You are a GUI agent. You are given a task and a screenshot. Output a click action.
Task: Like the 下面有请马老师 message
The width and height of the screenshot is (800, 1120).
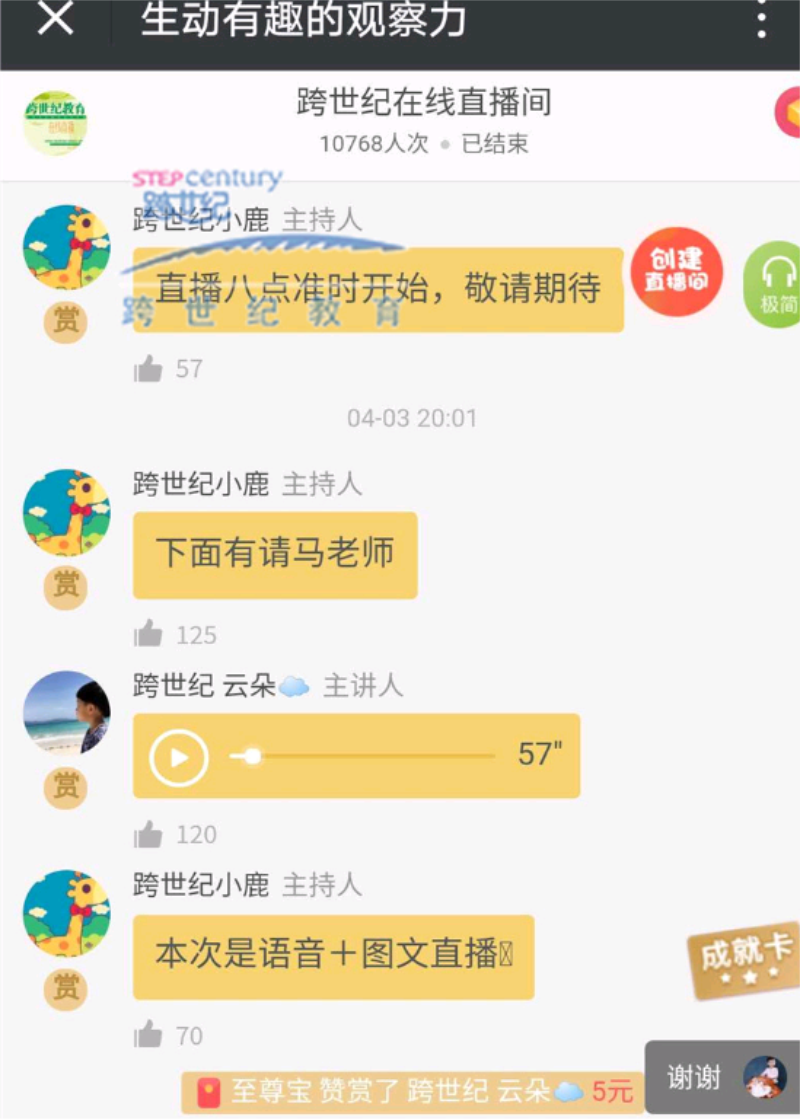click(x=149, y=634)
